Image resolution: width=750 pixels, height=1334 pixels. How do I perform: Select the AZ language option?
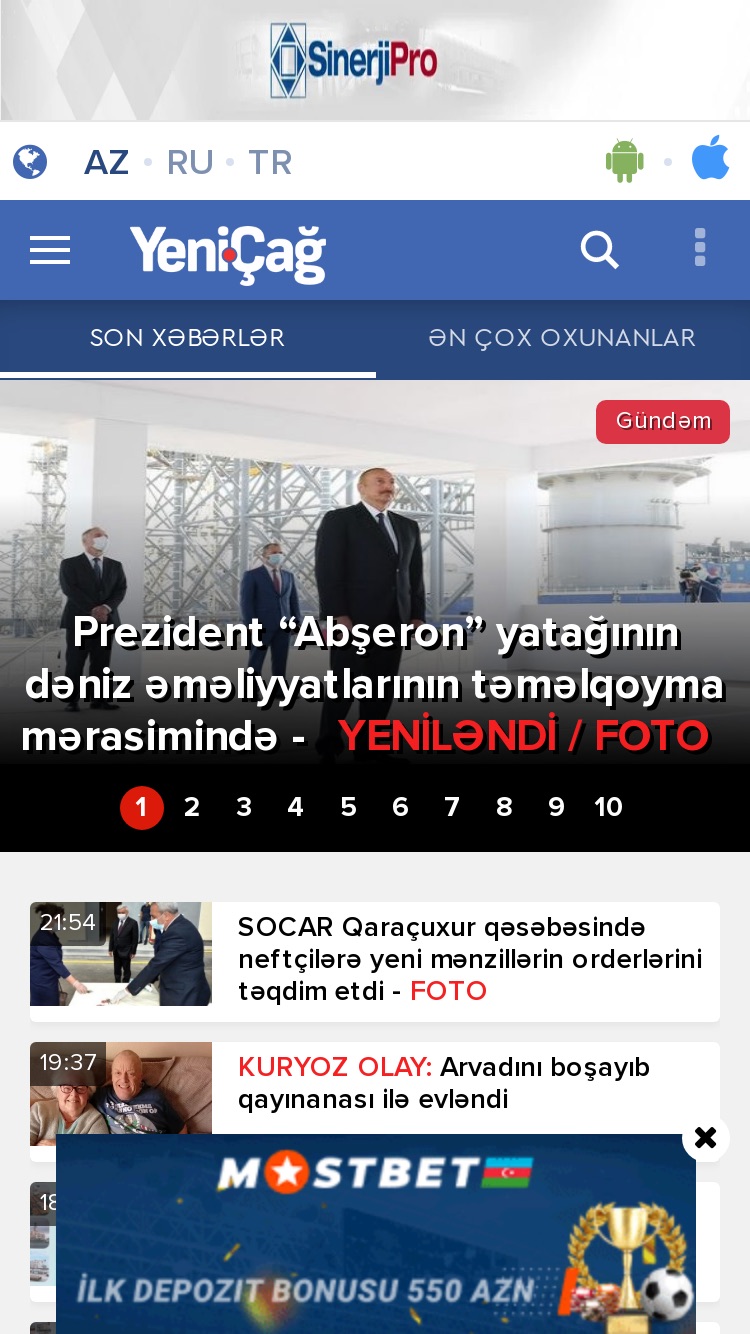[106, 162]
